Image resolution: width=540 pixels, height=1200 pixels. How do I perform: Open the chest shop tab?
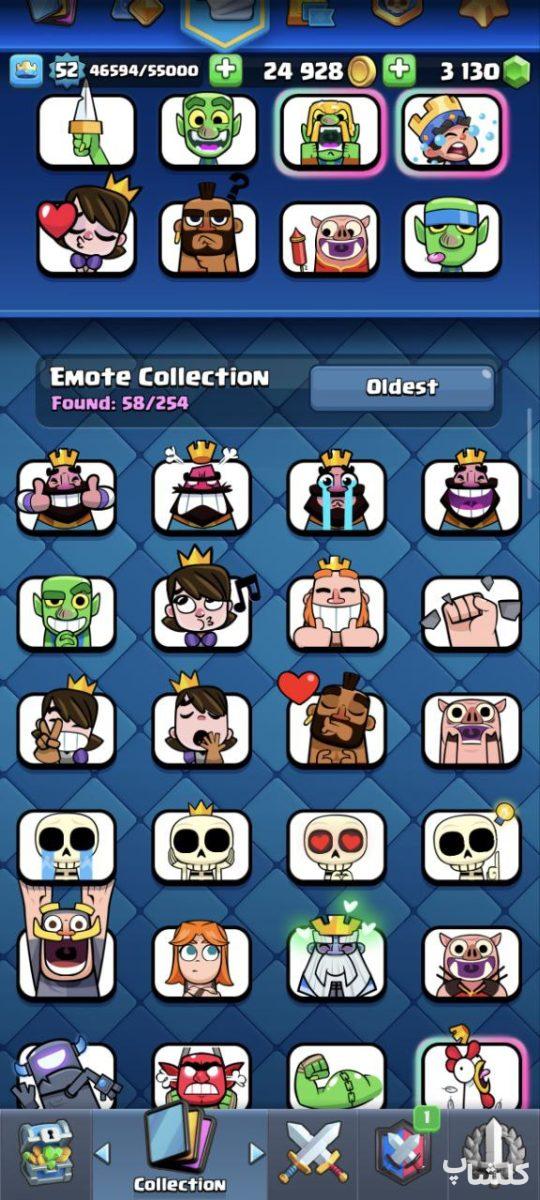click(46, 1153)
